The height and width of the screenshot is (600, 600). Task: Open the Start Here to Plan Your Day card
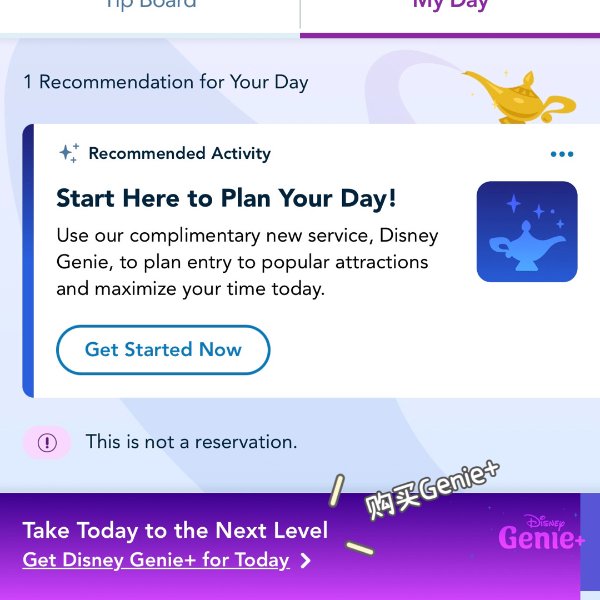(x=225, y=198)
